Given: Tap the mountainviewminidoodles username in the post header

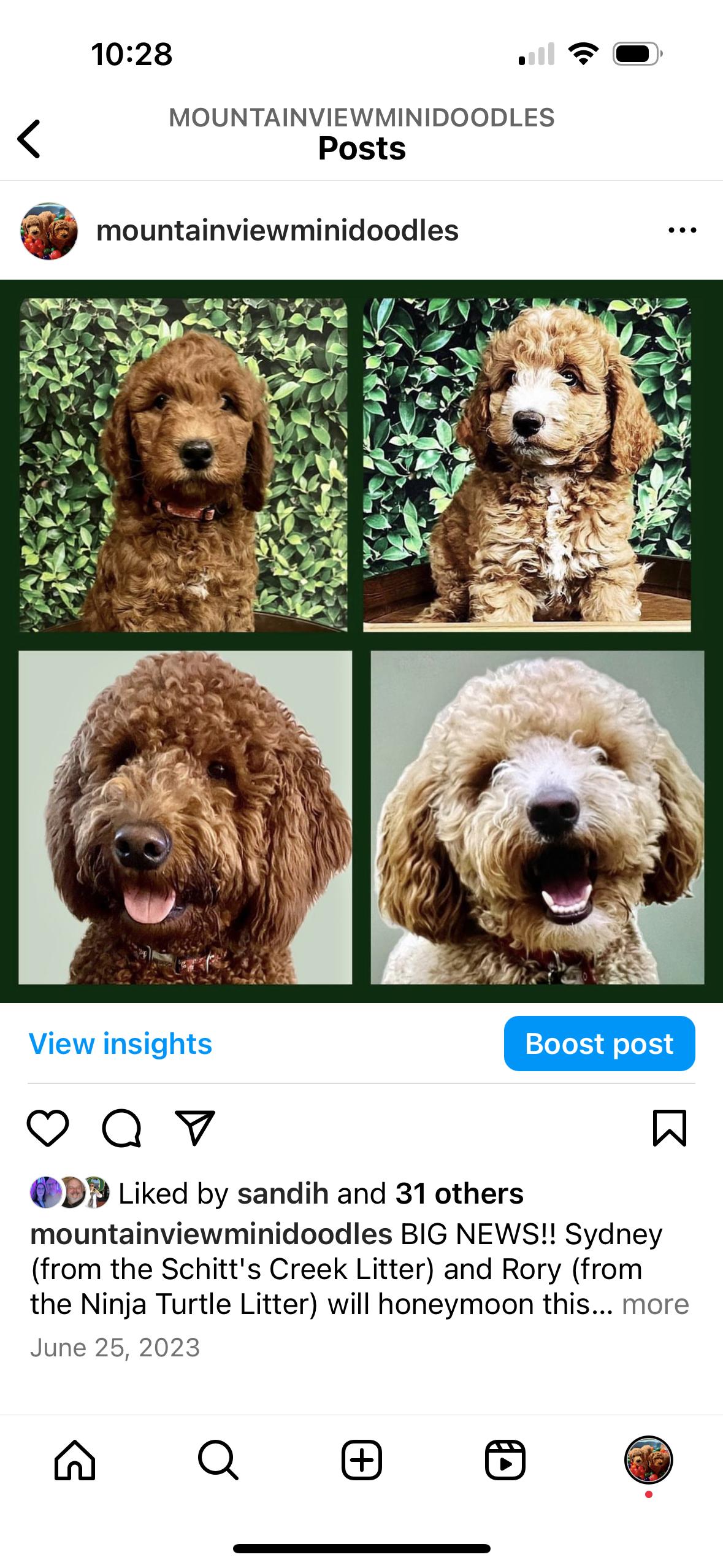Looking at the screenshot, I should tap(277, 231).
